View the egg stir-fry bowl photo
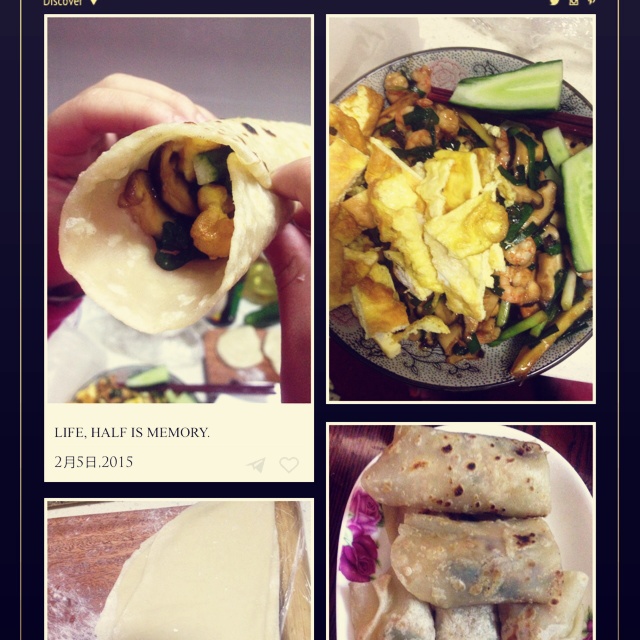The image size is (640, 640). point(461,210)
